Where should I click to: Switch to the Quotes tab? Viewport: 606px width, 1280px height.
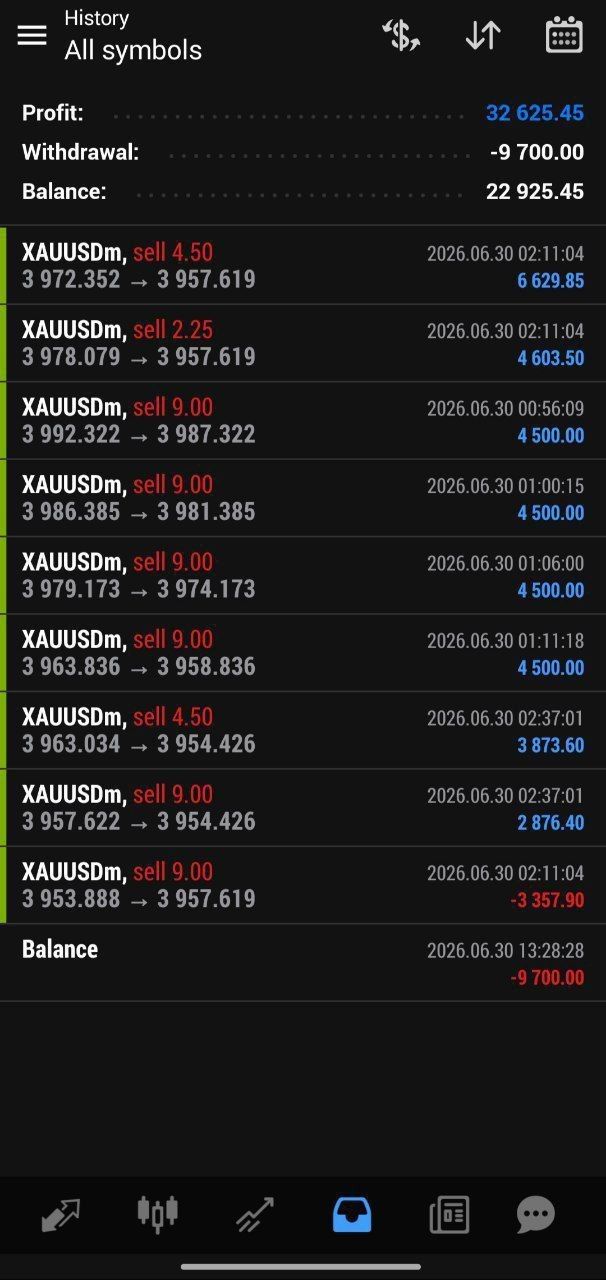click(60, 1215)
